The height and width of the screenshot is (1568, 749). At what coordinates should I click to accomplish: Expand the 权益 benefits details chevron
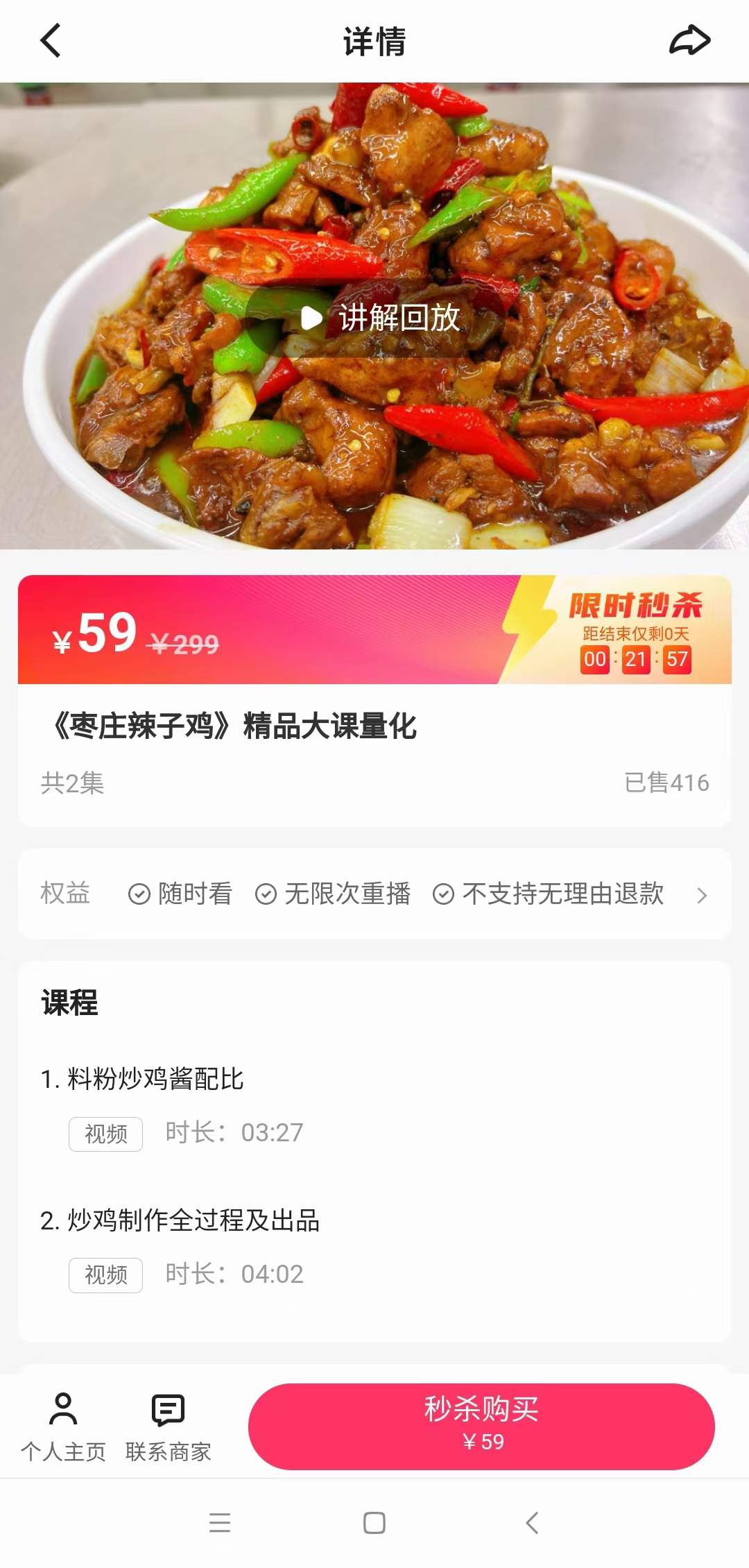click(x=703, y=896)
